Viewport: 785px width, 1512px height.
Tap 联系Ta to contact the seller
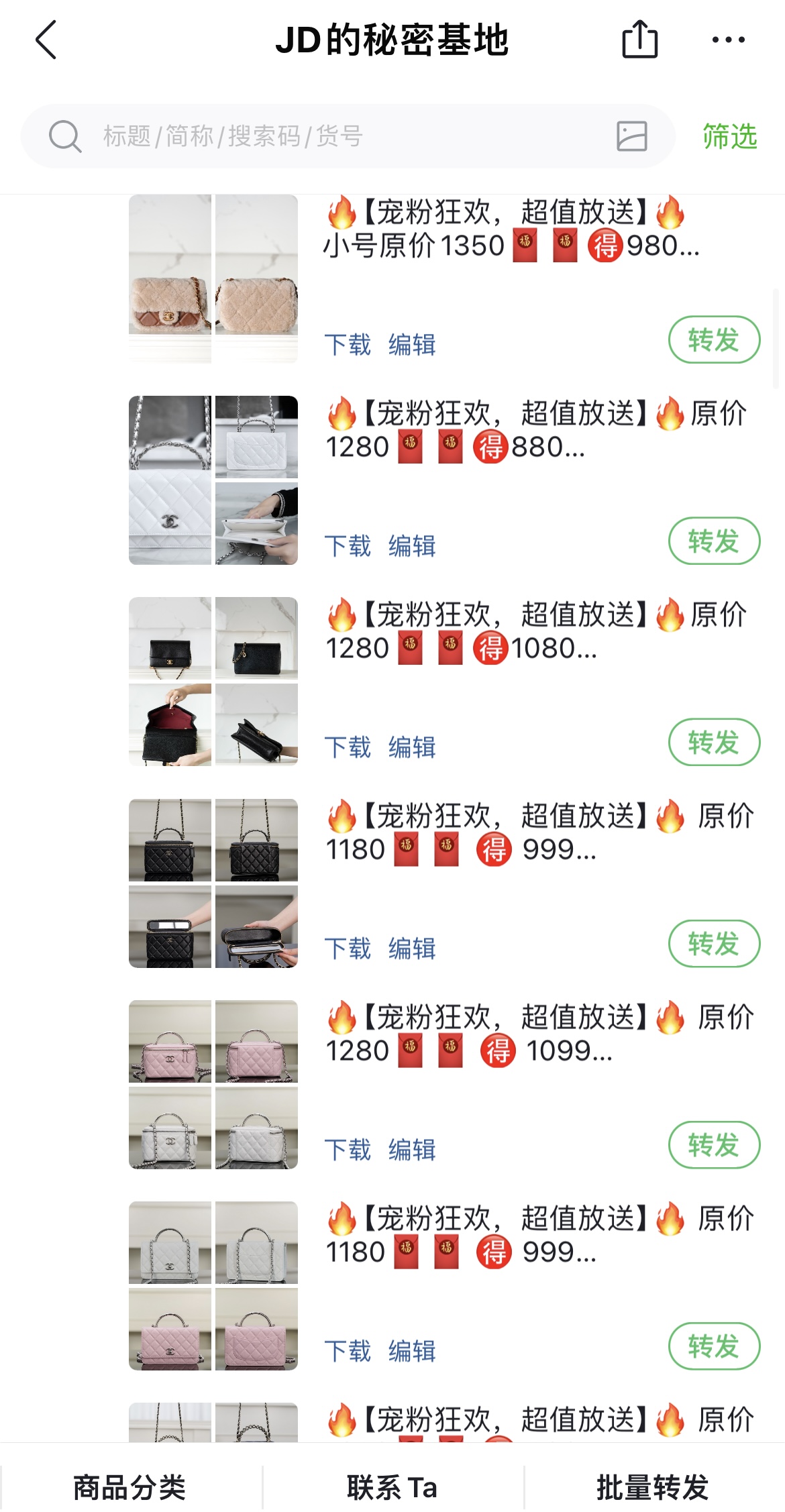[x=392, y=1487]
